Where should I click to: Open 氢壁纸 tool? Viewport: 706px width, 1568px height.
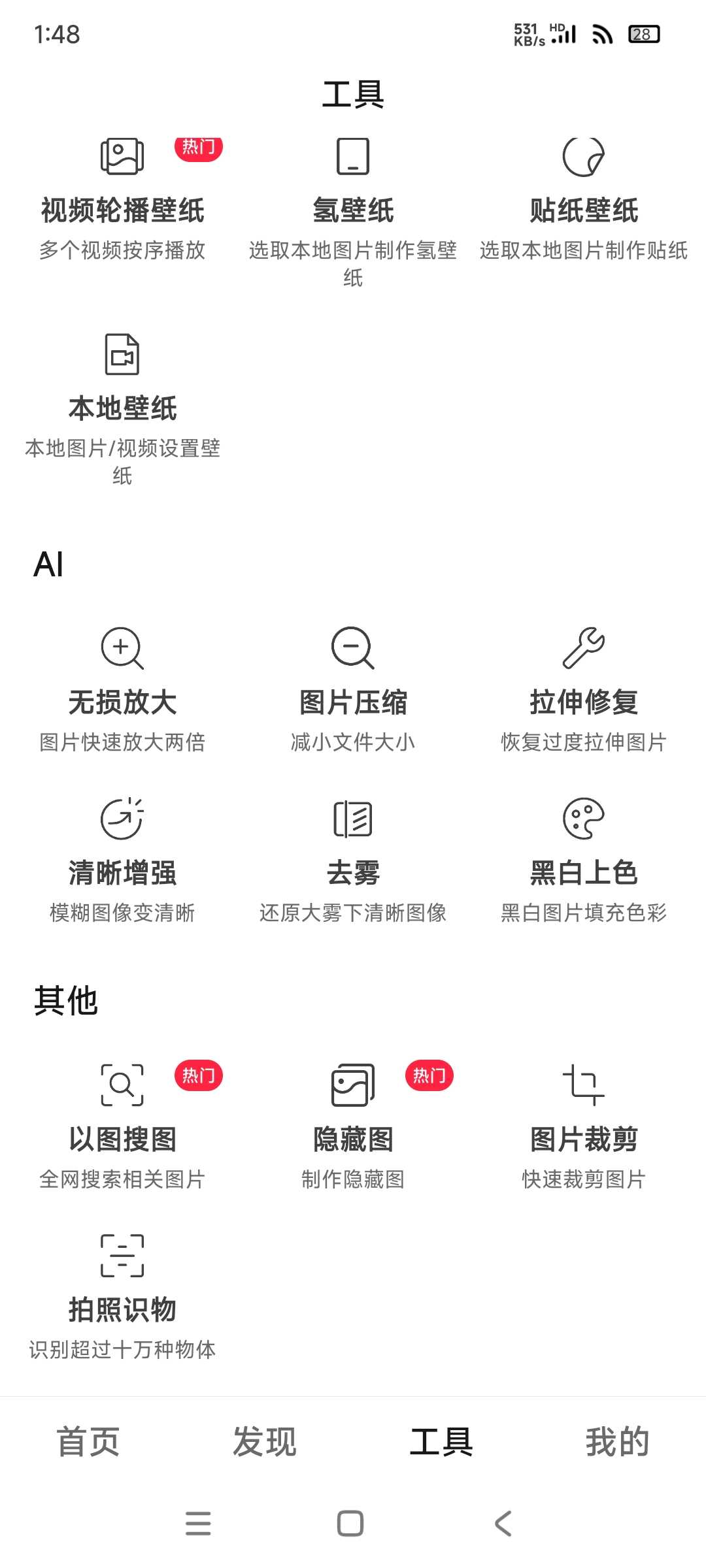pos(353,213)
